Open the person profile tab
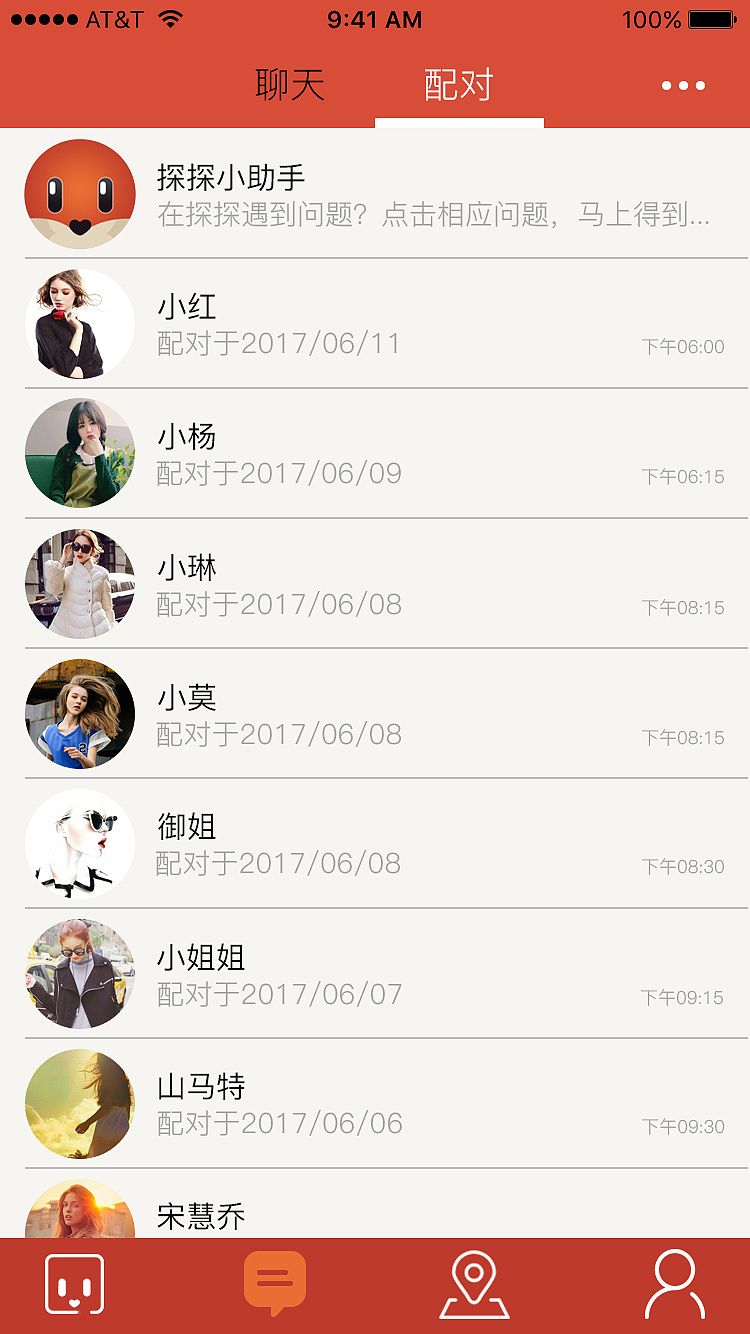Viewport: 750px width, 1334px height. click(x=675, y=1284)
